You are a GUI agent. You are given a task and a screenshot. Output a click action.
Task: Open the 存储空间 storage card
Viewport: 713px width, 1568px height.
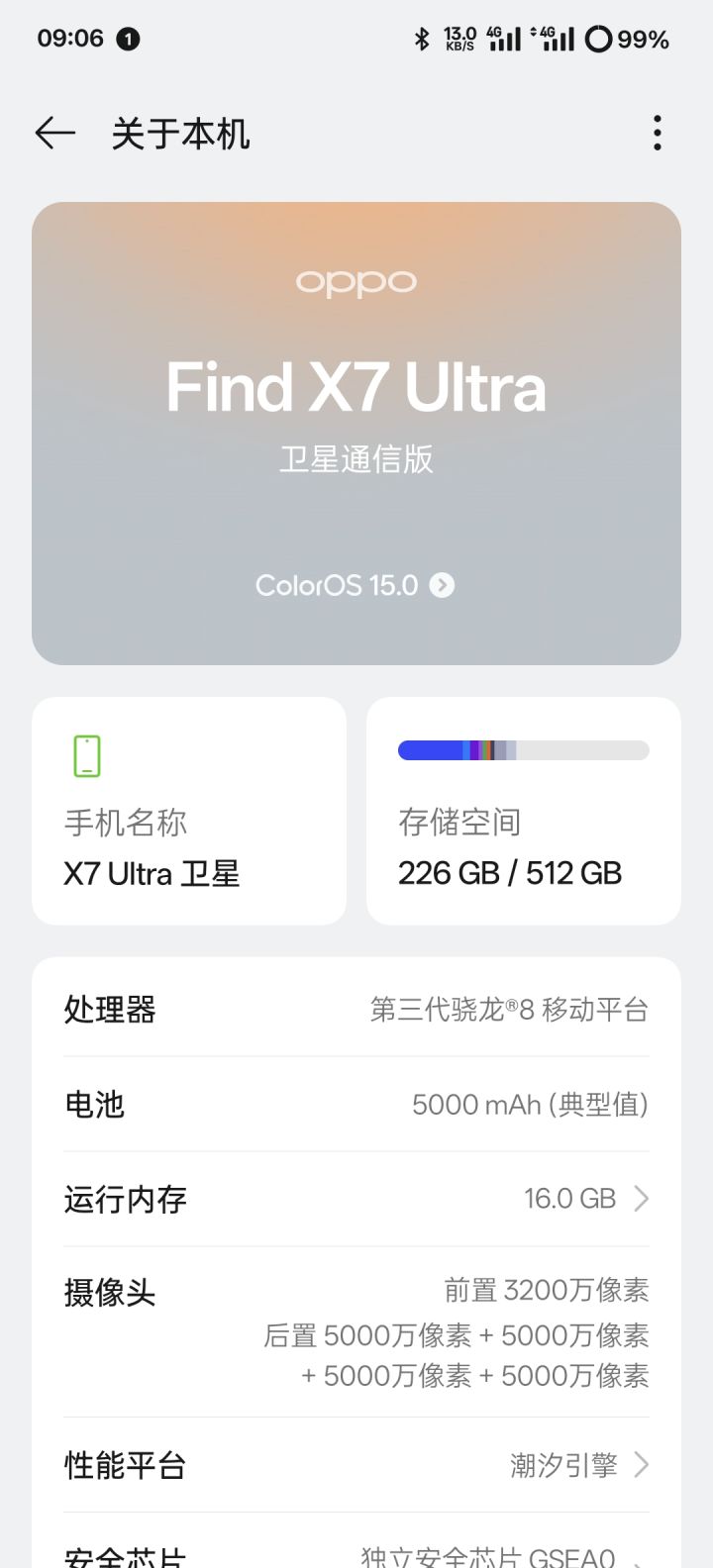[x=523, y=811]
